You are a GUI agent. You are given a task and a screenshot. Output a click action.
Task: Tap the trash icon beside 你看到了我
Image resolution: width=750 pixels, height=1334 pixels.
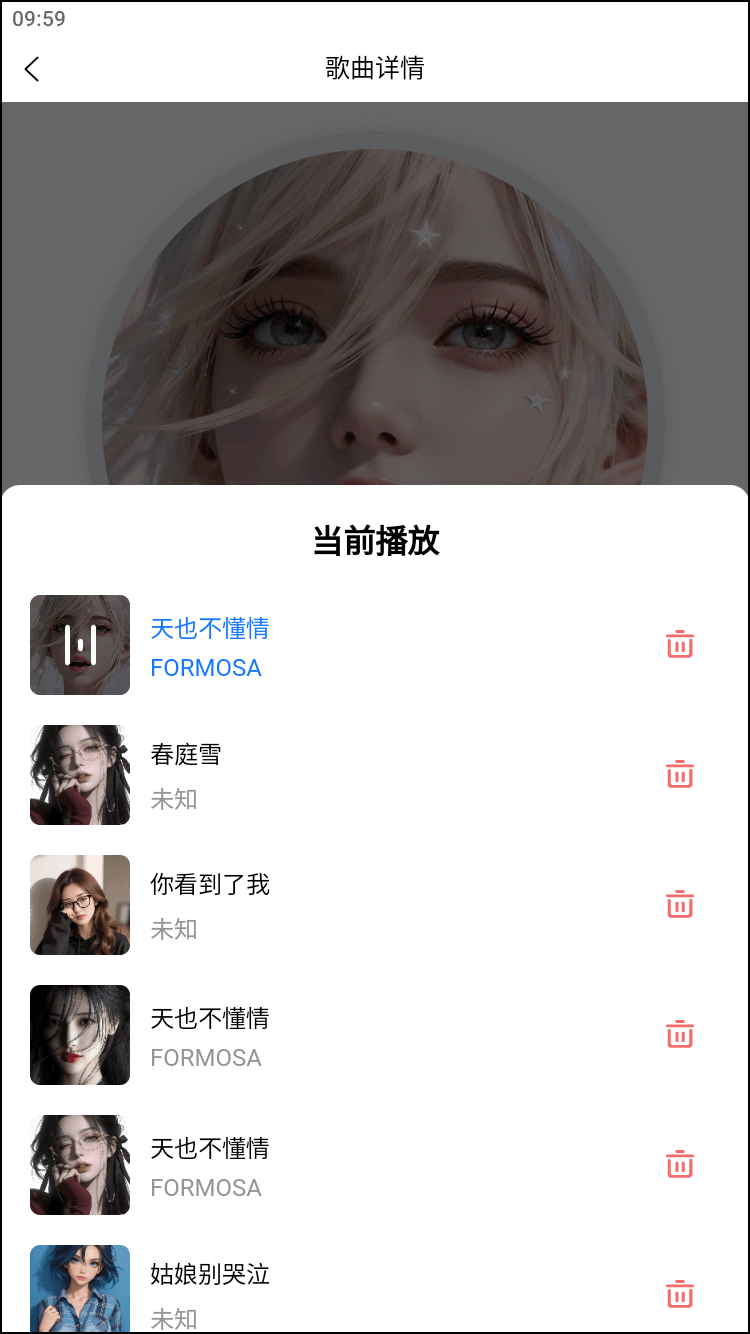pos(680,905)
